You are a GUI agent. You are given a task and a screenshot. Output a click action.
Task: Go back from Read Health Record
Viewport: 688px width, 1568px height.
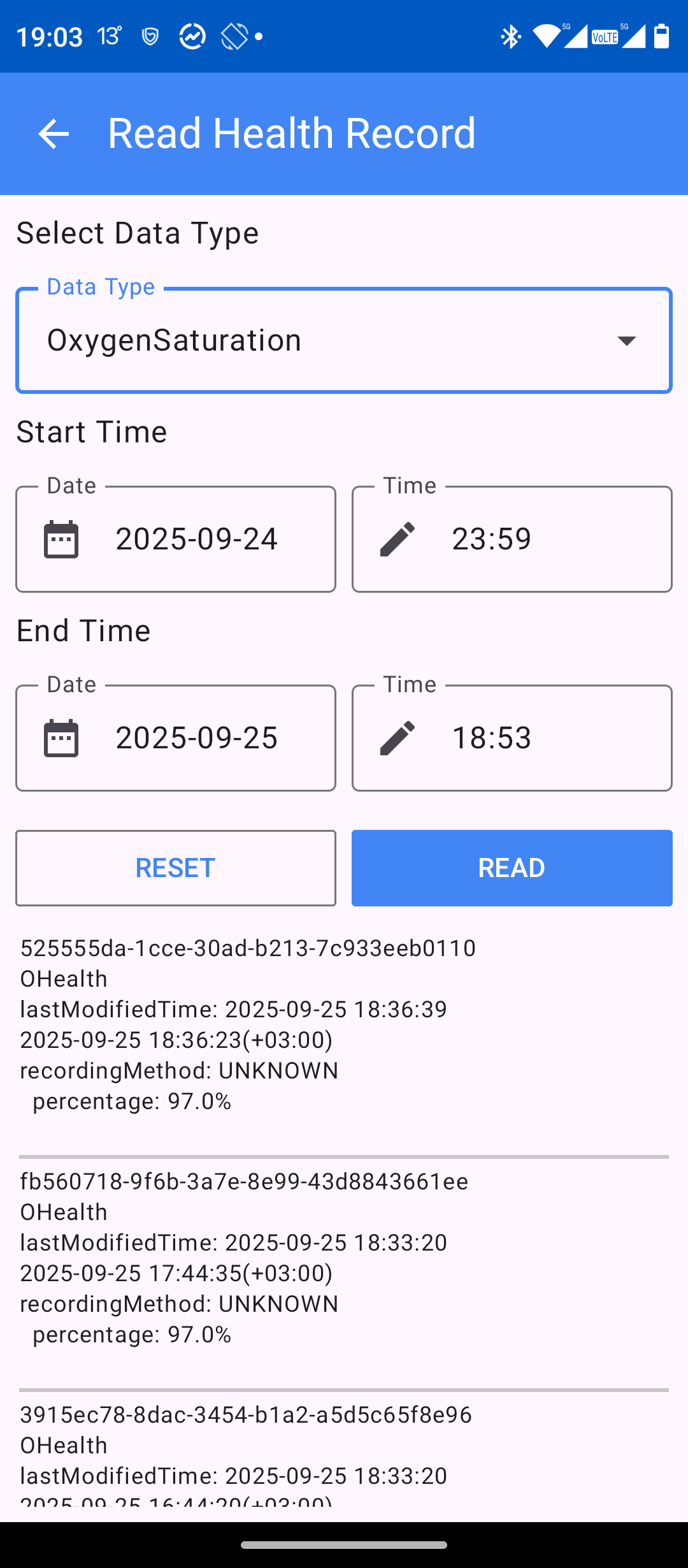point(54,134)
